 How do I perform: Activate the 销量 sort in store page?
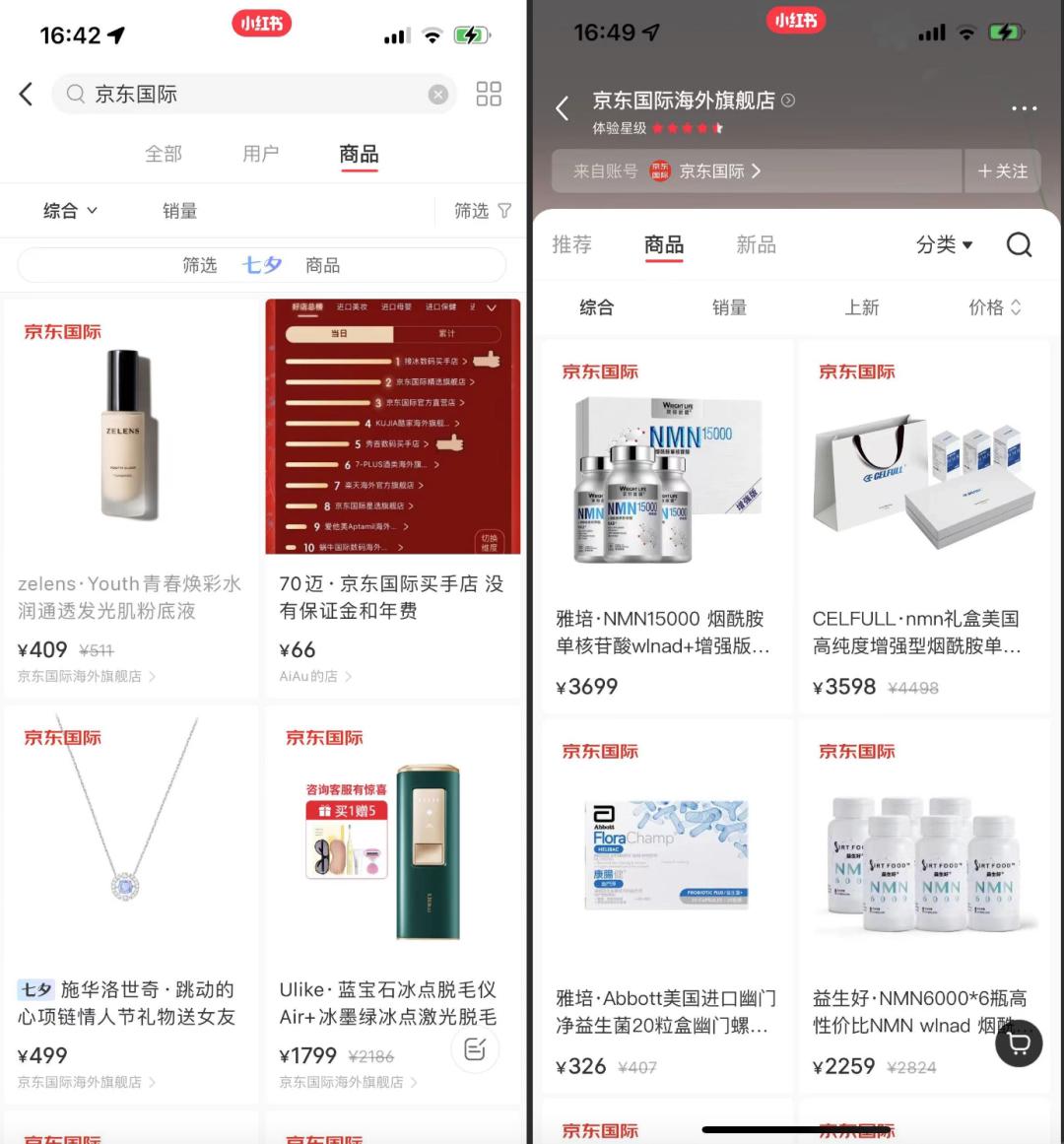729,307
